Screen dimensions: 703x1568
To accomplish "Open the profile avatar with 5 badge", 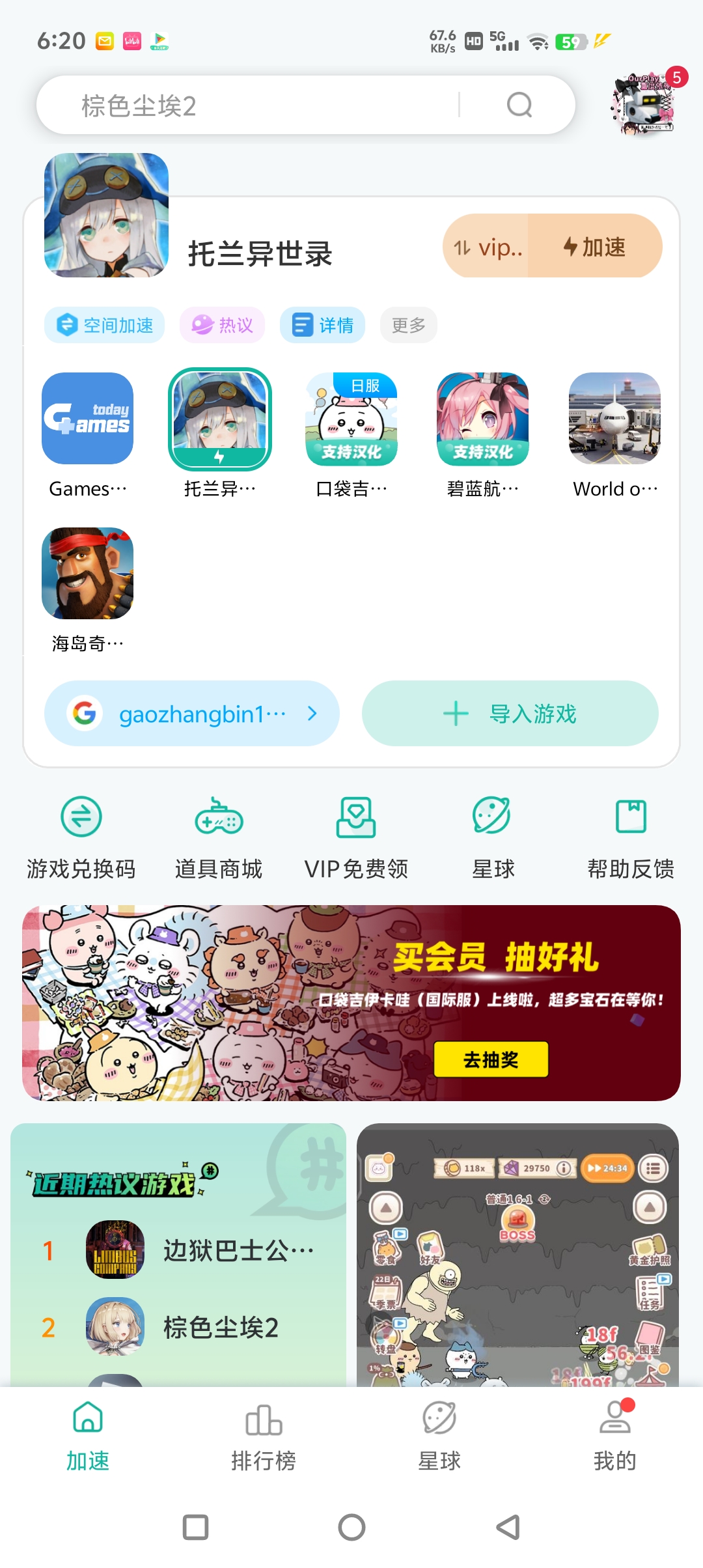I will click(x=644, y=104).
